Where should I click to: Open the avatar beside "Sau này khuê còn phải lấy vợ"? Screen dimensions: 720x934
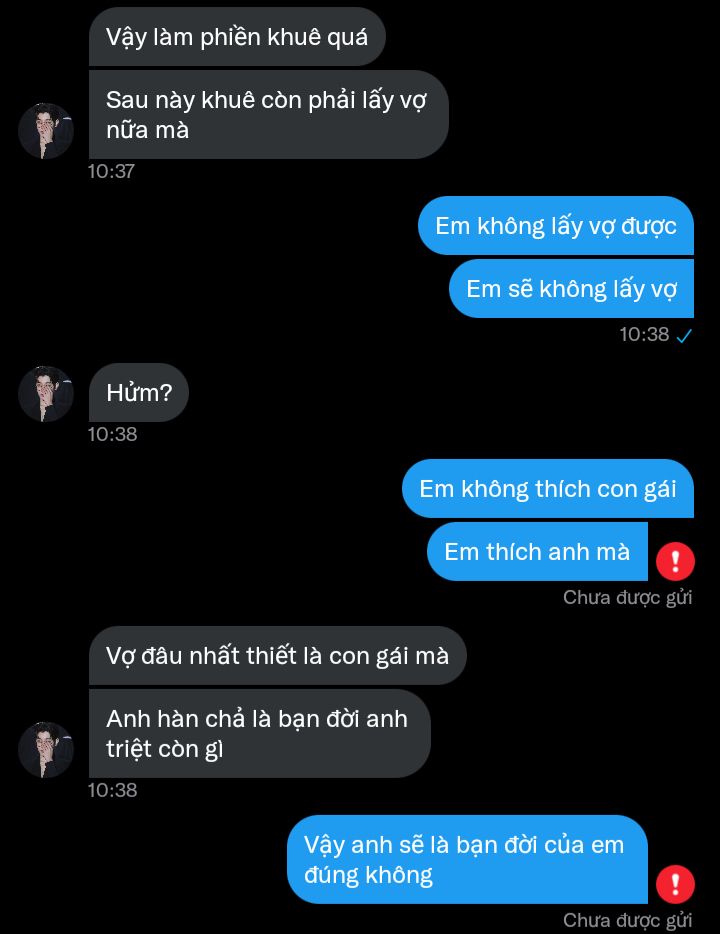[46, 131]
